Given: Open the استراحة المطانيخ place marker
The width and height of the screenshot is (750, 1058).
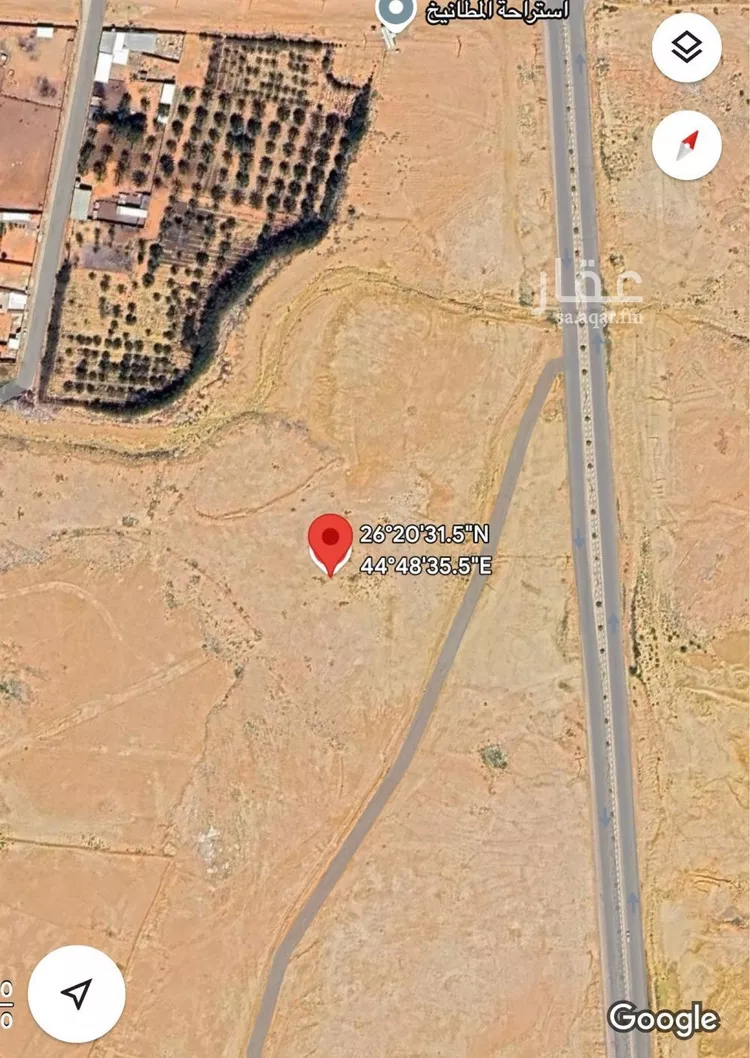Looking at the screenshot, I should (395, 11).
